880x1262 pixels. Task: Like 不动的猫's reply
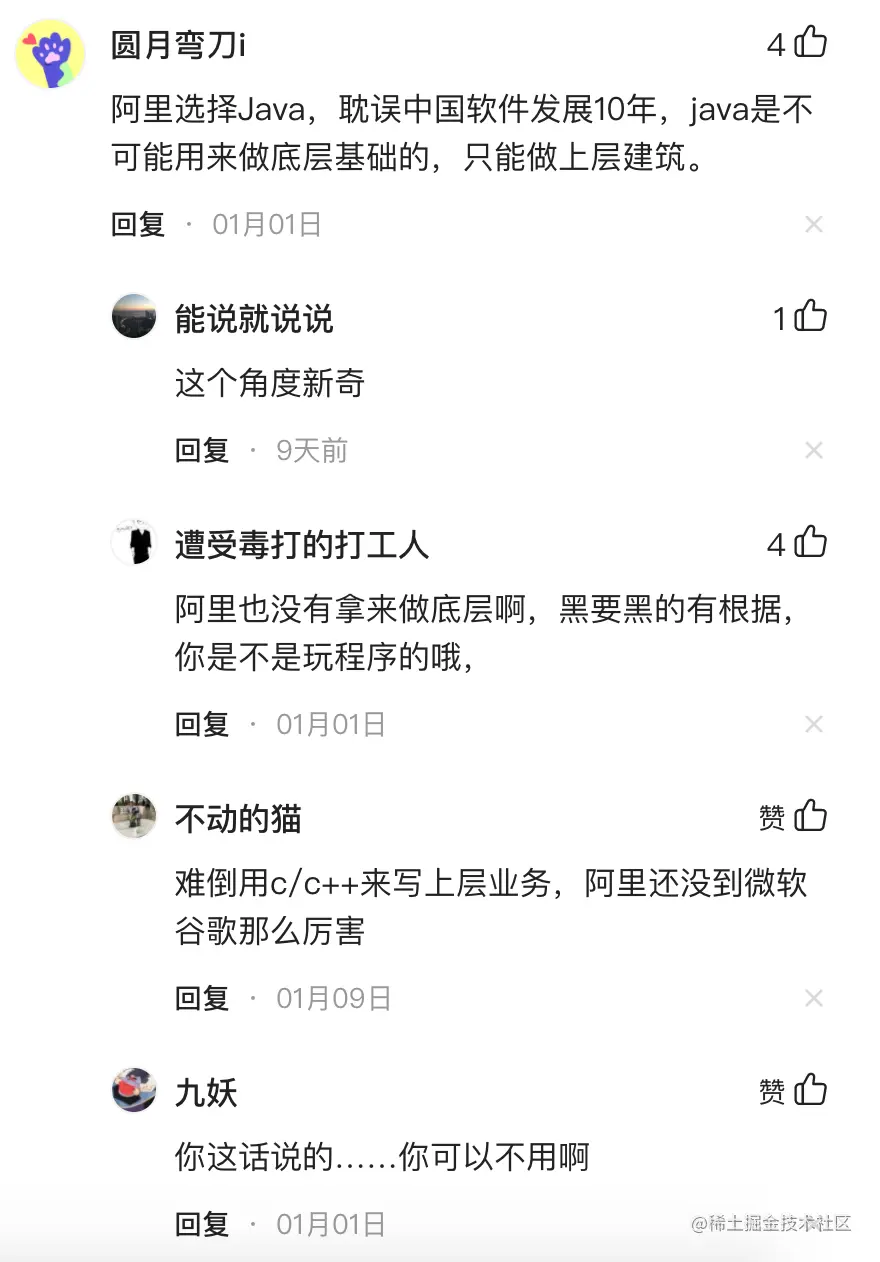(810, 817)
